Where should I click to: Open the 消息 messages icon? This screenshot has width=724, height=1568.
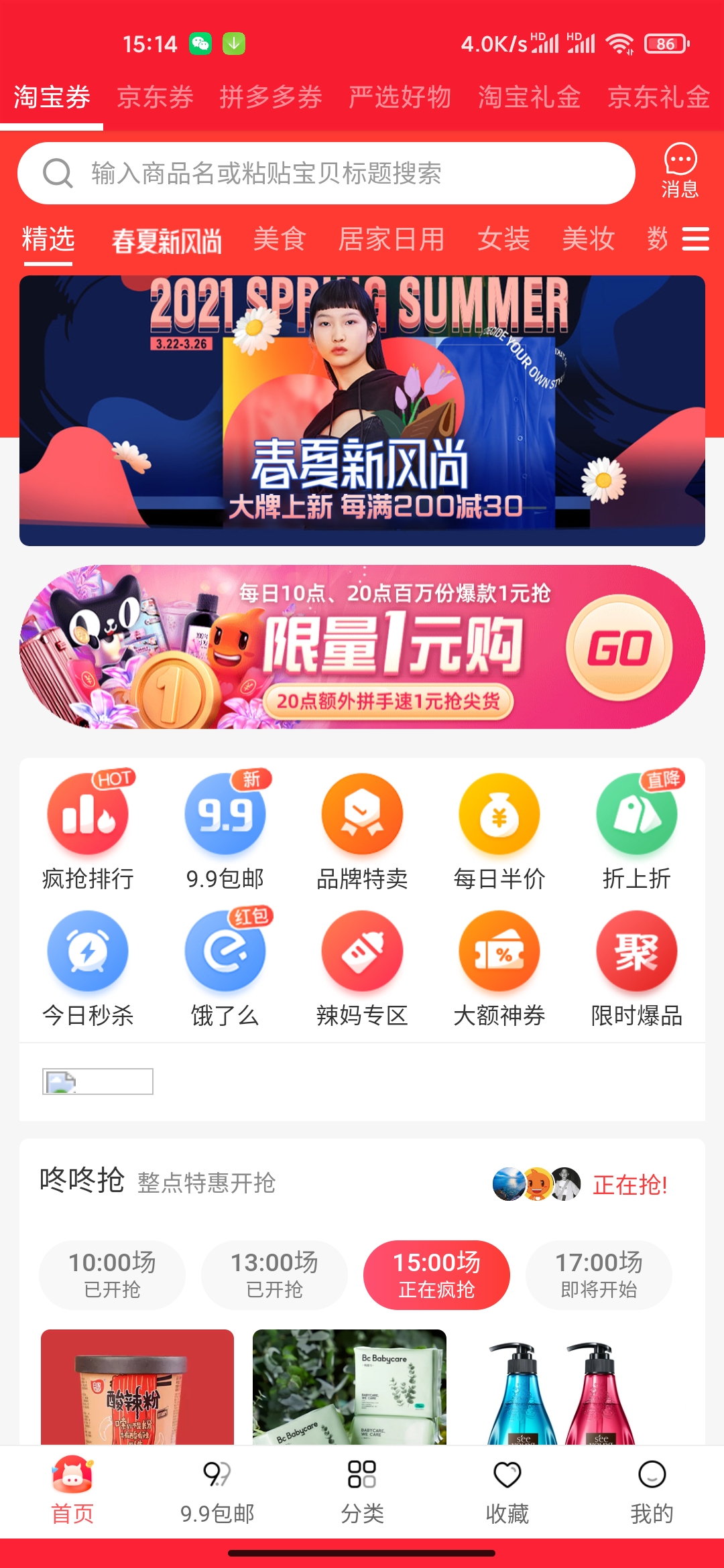(680, 172)
